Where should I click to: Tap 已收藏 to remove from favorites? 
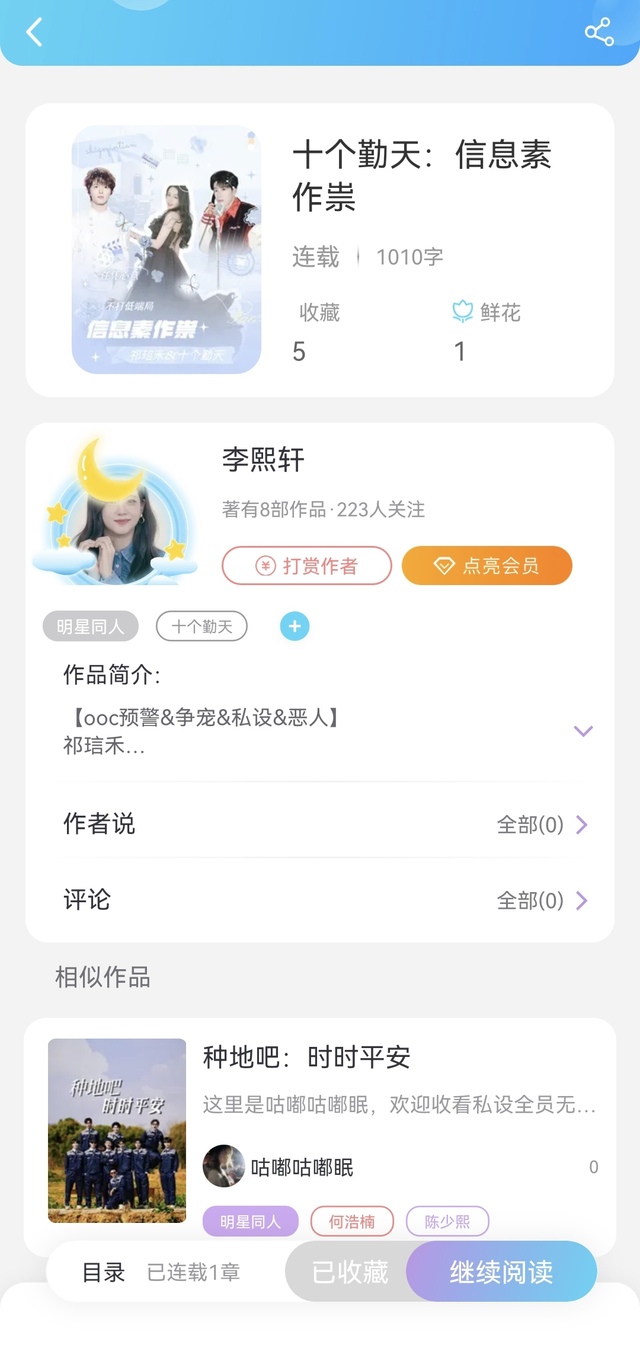coord(349,1272)
